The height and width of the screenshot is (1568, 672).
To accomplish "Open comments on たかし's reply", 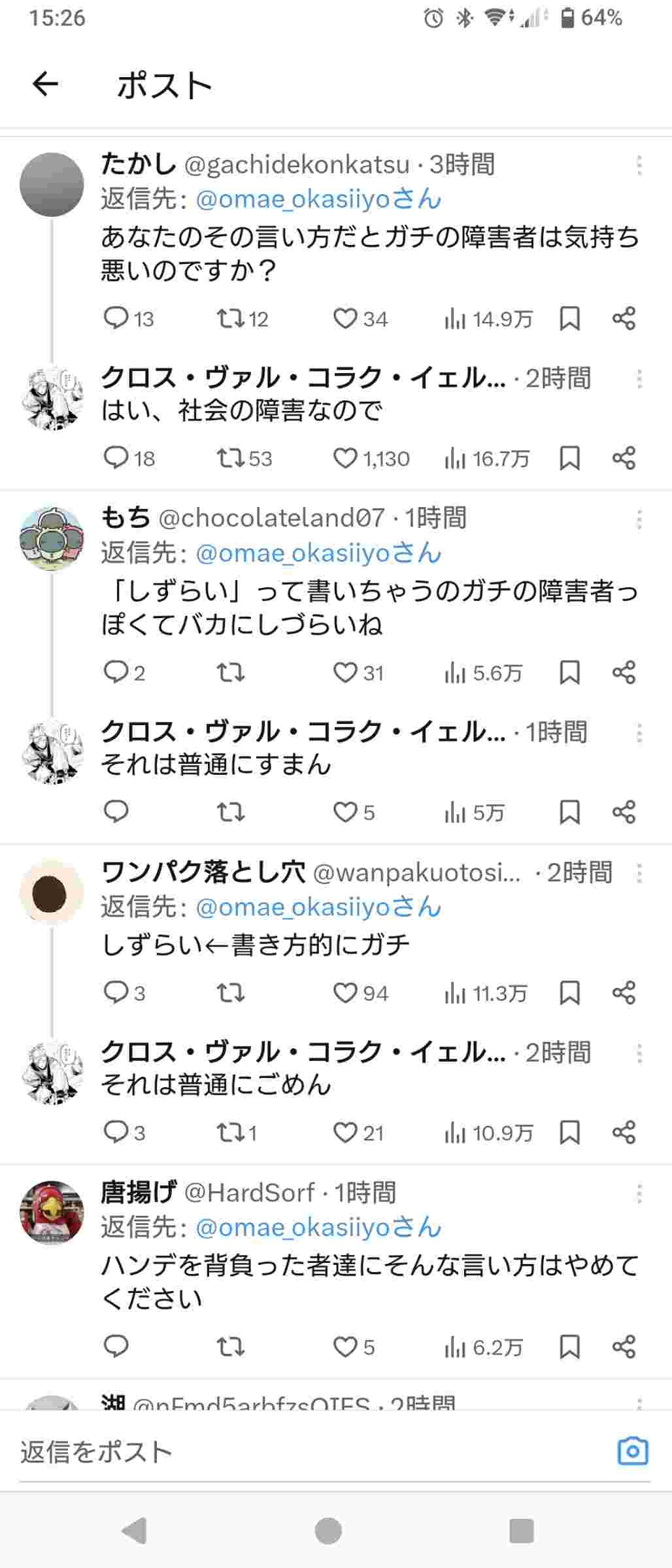I will click(116, 319).
